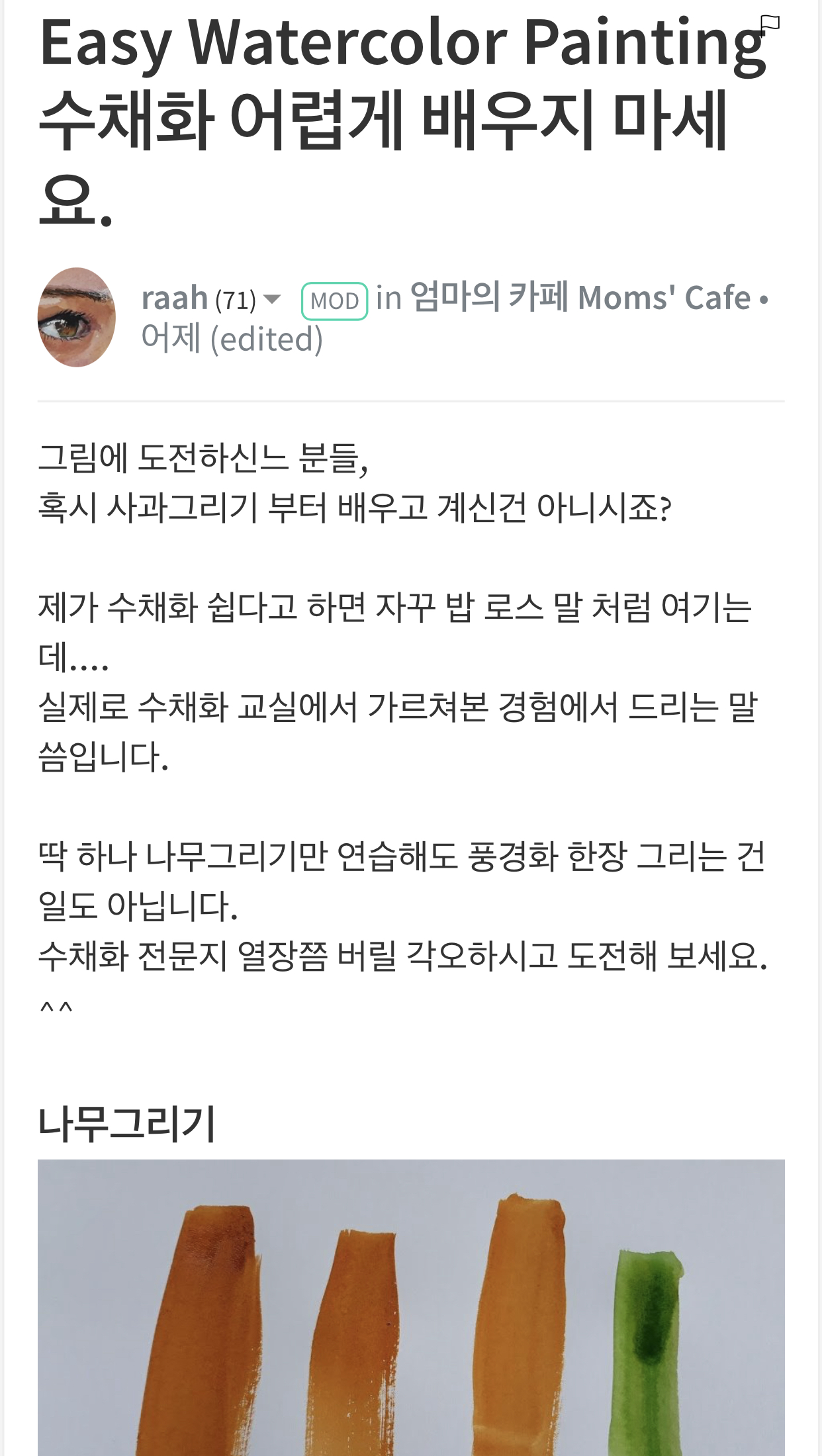Open the 어제 (edited) timestamp link
822x1456 pixels.
232,339
